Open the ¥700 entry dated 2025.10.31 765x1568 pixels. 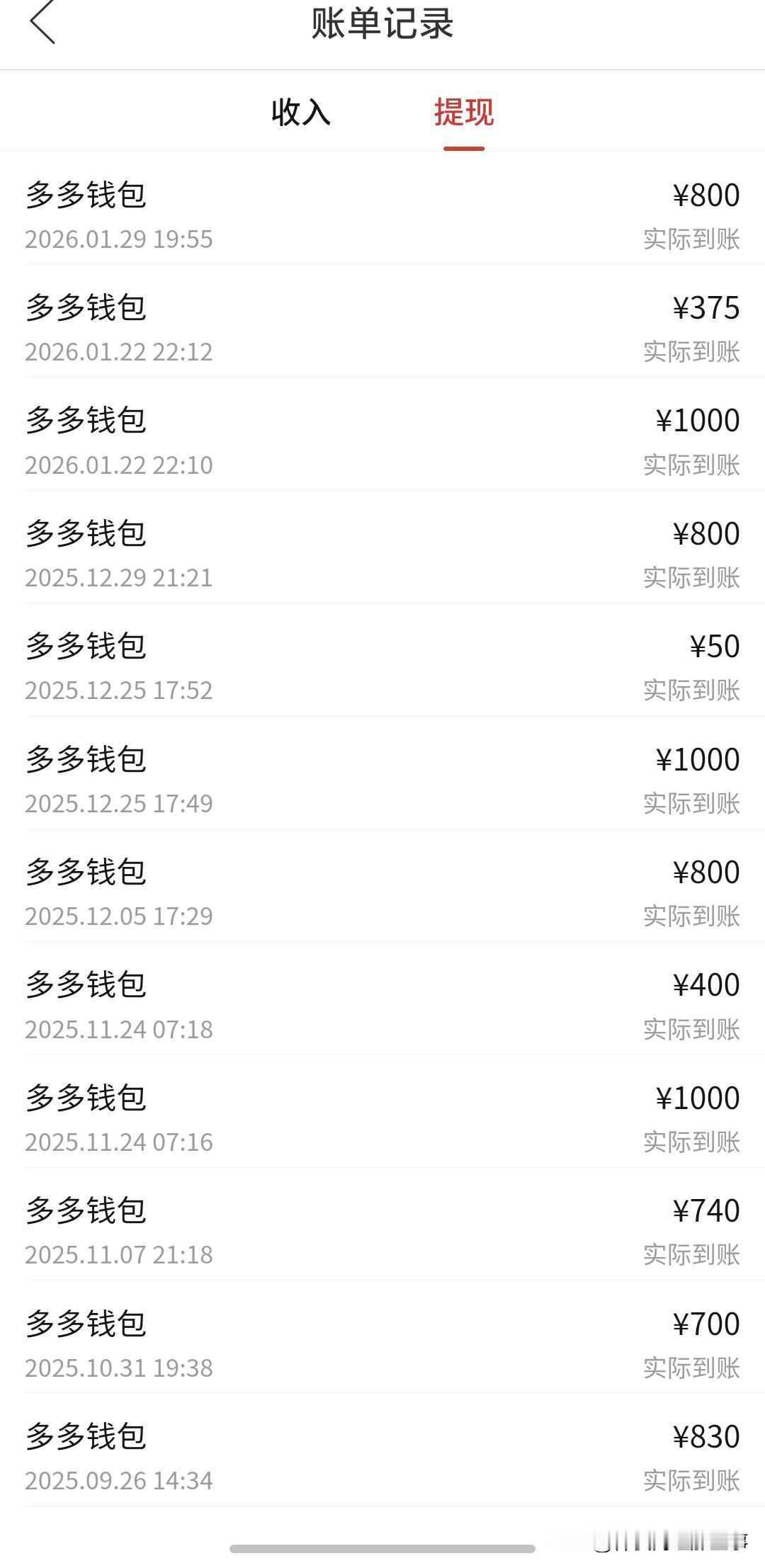[382, 1343]
